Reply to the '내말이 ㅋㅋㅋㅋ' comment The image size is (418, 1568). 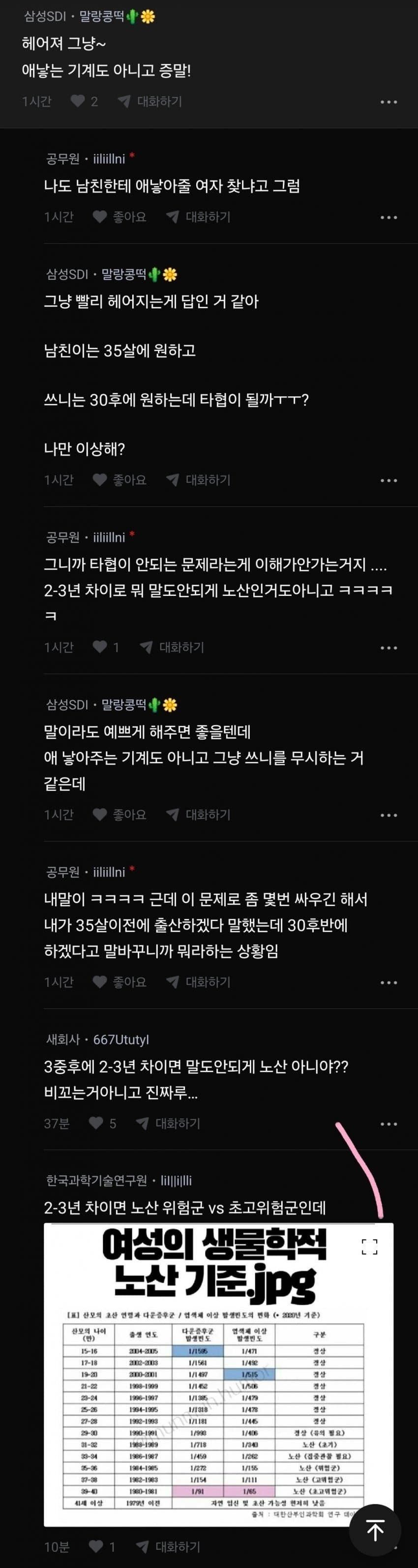pos(199,982)
